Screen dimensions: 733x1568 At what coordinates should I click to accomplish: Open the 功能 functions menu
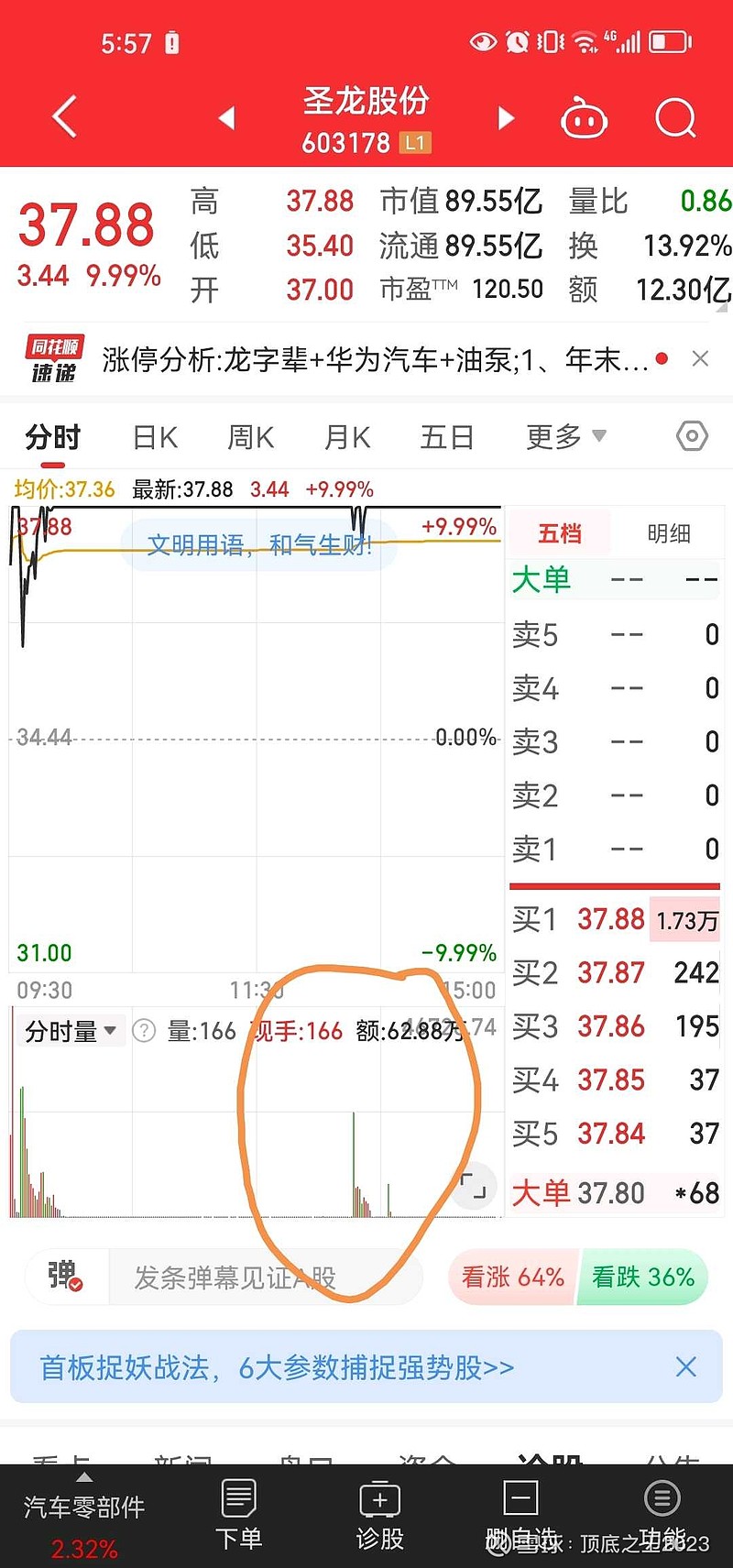pyautogui.click(x=662, y=1512)
